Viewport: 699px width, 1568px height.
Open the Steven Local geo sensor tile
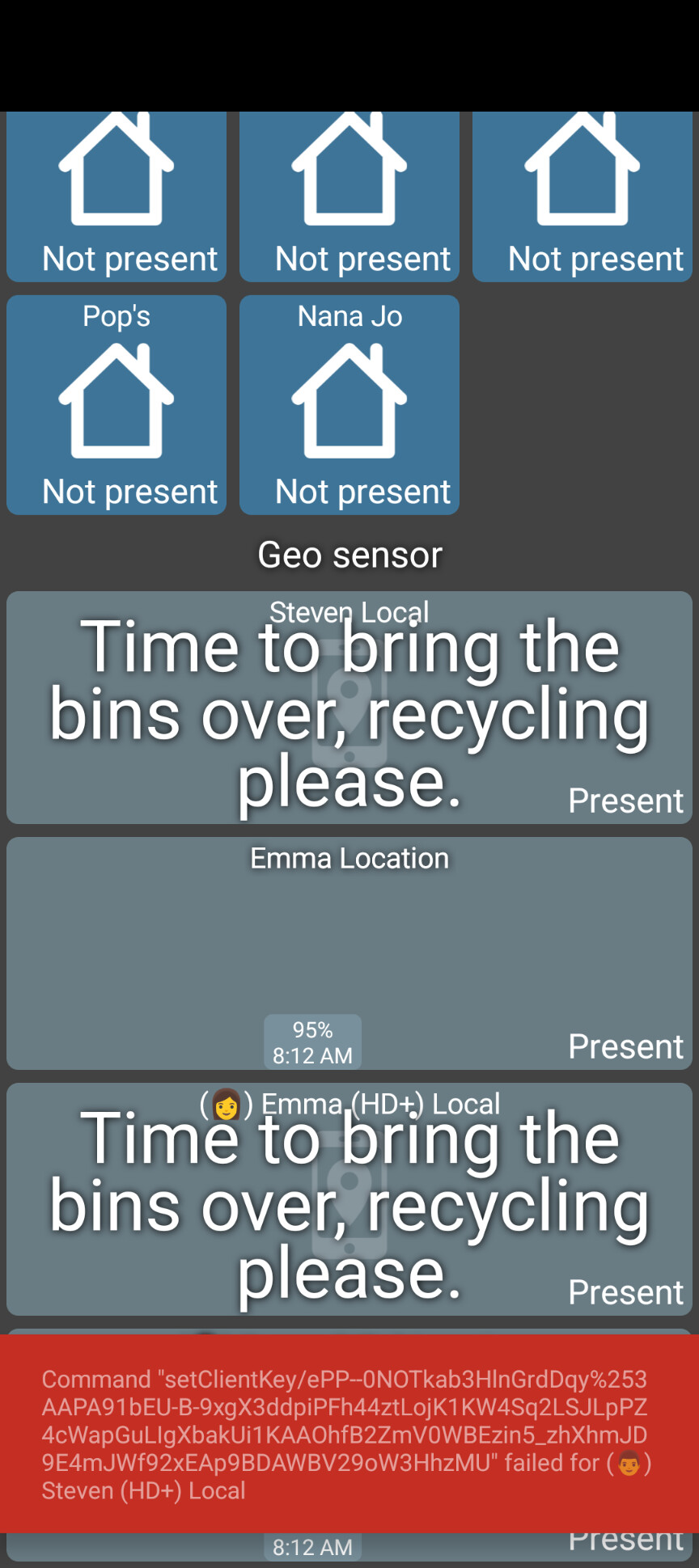(349, 708)
